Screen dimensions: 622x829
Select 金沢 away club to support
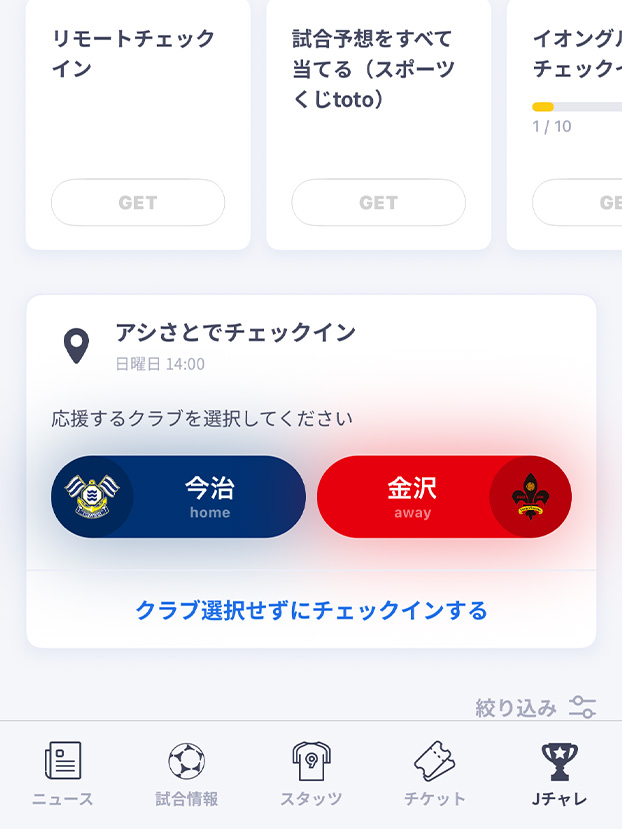pyautogui.click(x=444, y=497)
